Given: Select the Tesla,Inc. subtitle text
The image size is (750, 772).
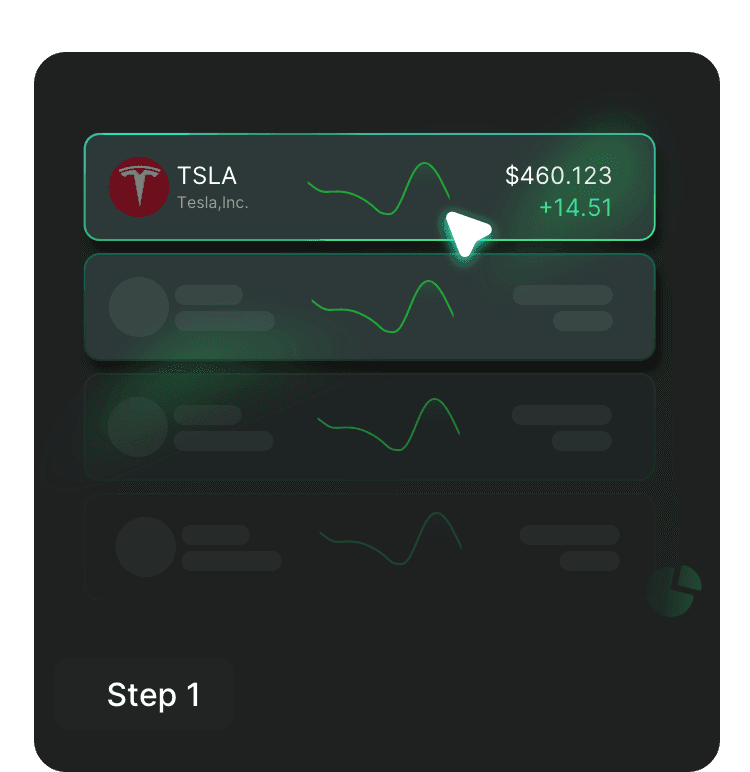Looking at the screenshot, I should pyautogui.click(x=212, y=204).
